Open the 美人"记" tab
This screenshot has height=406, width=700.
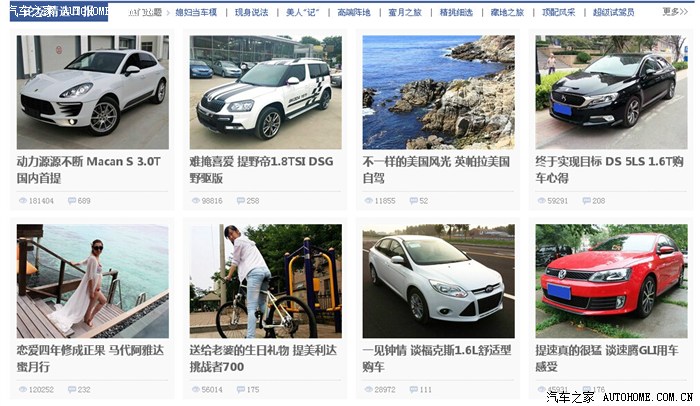(x=302, y=12)
